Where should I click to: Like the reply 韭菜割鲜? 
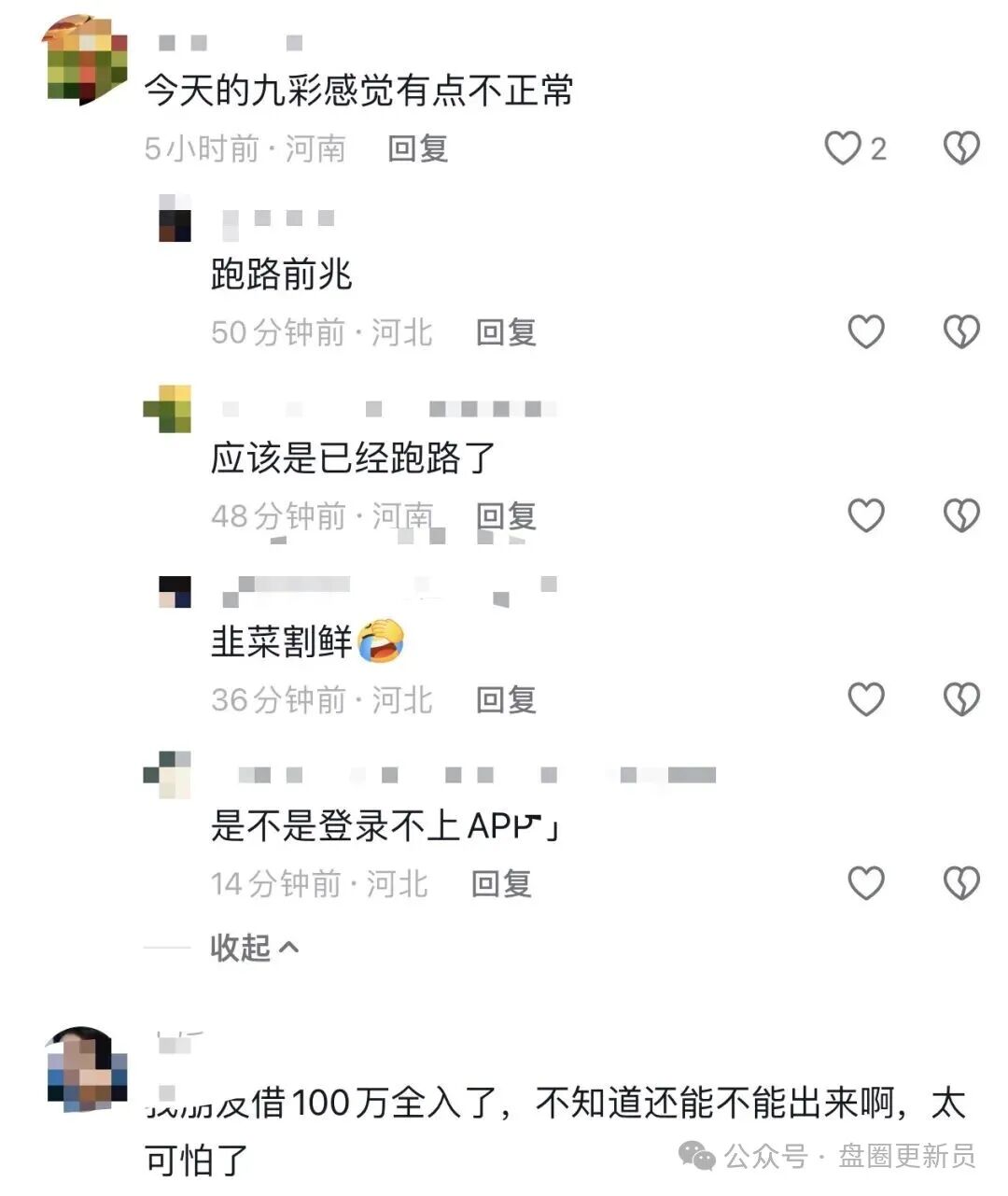pyautogui.click(x=865, y=699)
